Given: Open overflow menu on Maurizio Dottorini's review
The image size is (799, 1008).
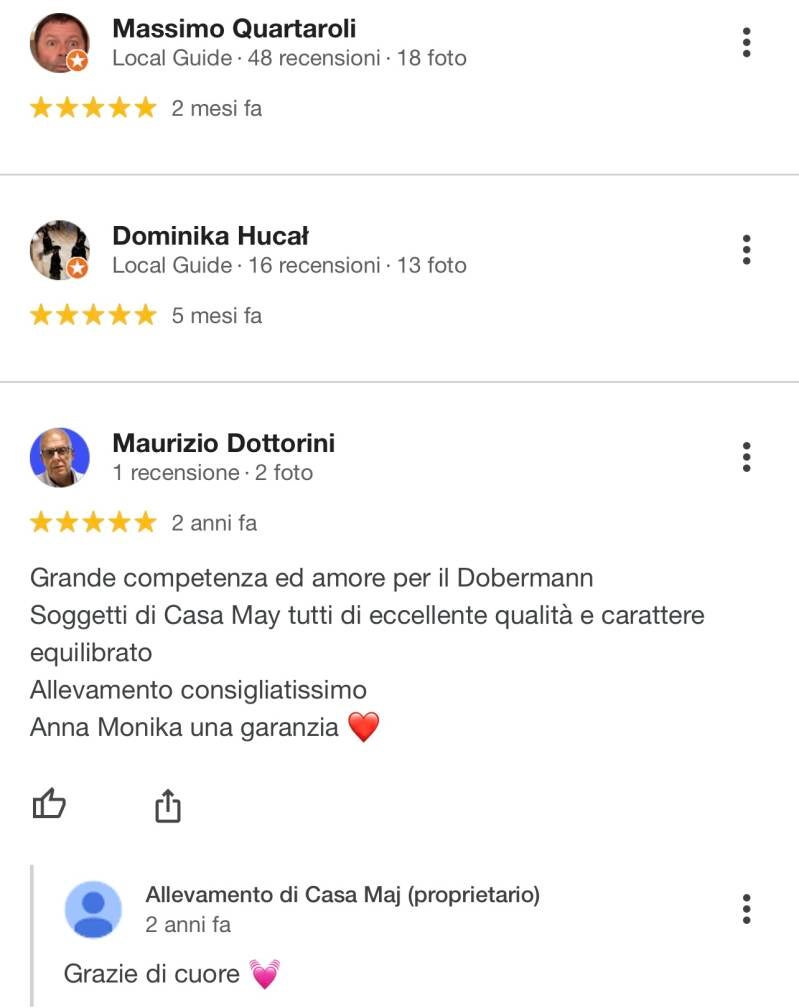Looking at the screenshot, I should (746, 457).
